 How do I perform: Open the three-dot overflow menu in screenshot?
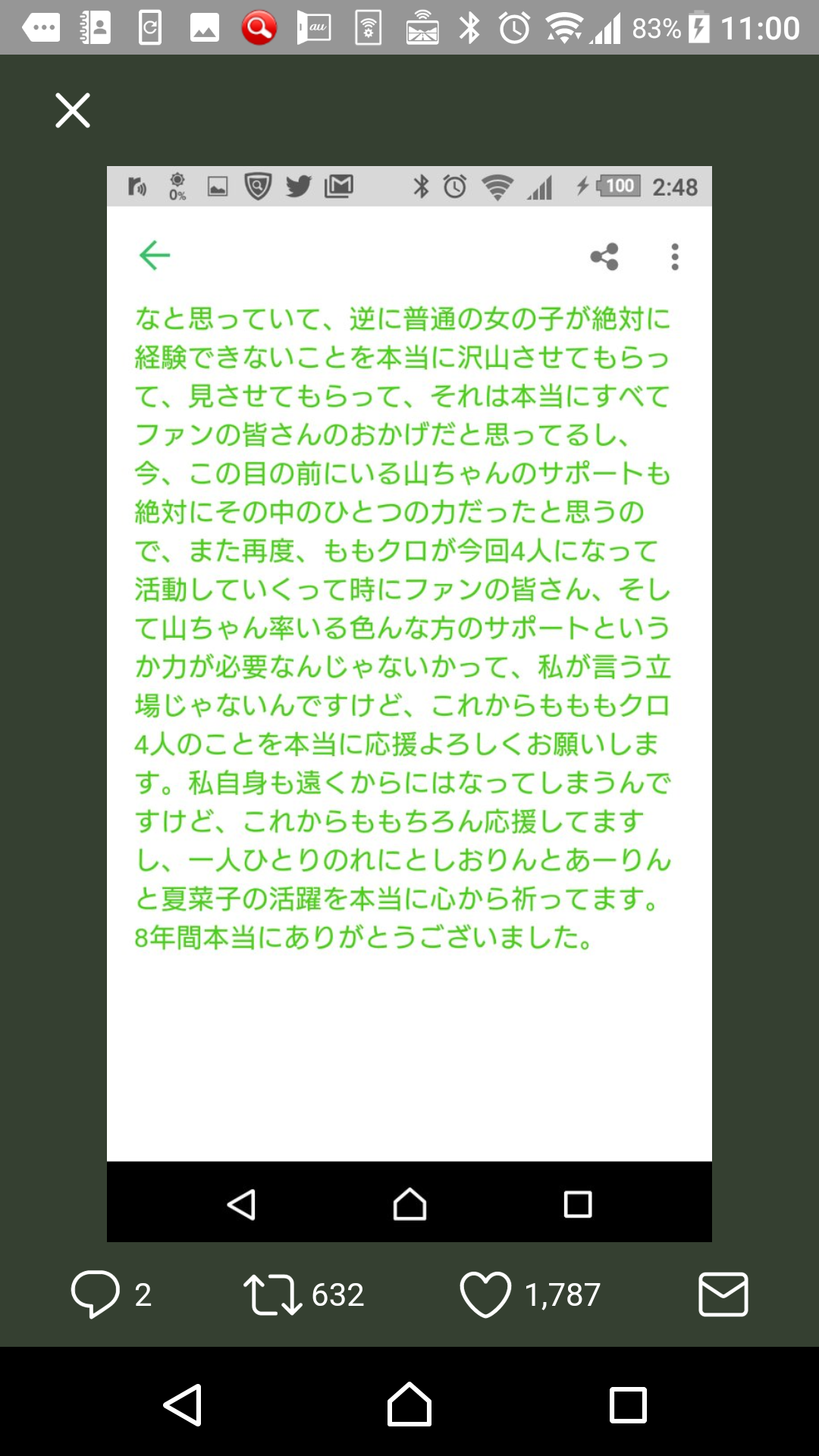click(673, 256)
